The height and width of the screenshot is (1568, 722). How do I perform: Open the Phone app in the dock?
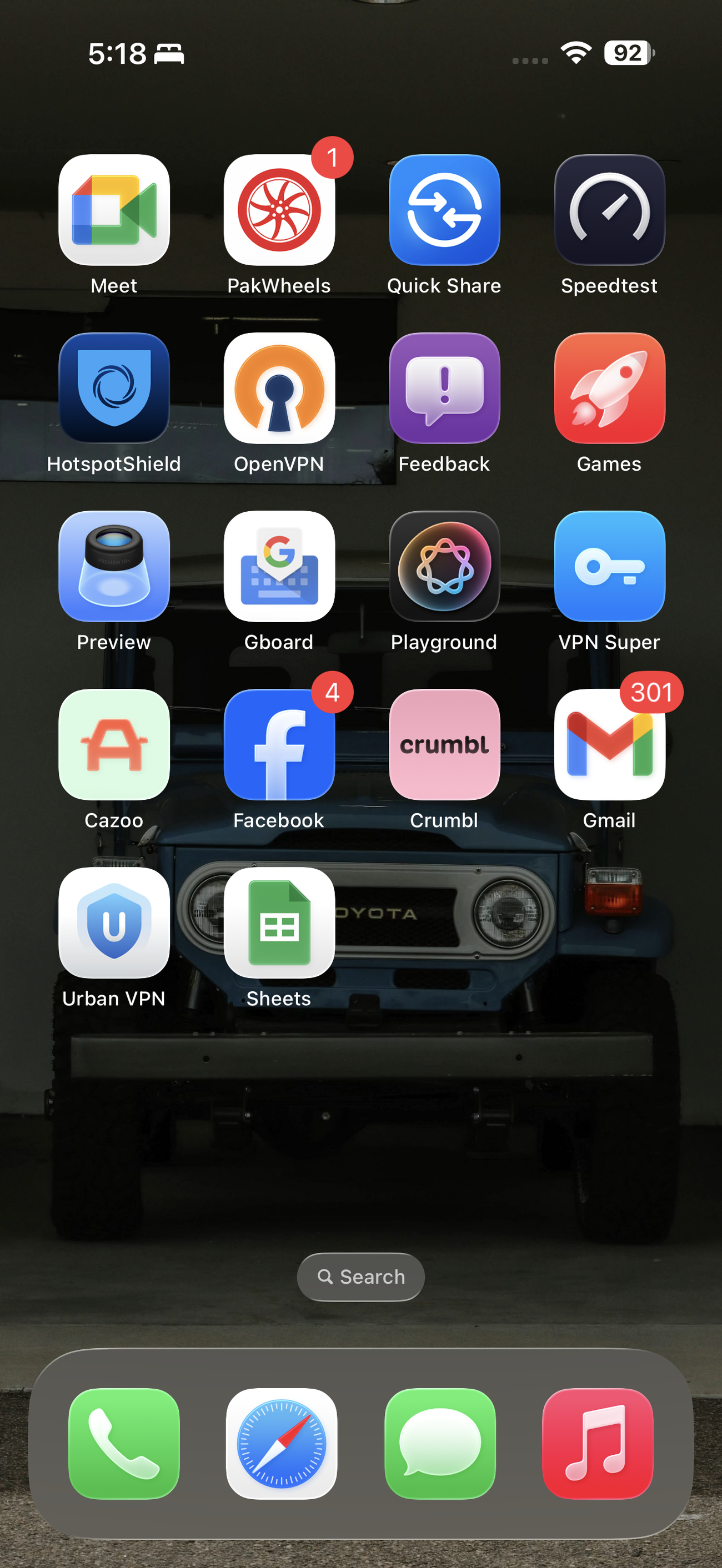(124, 1443)
